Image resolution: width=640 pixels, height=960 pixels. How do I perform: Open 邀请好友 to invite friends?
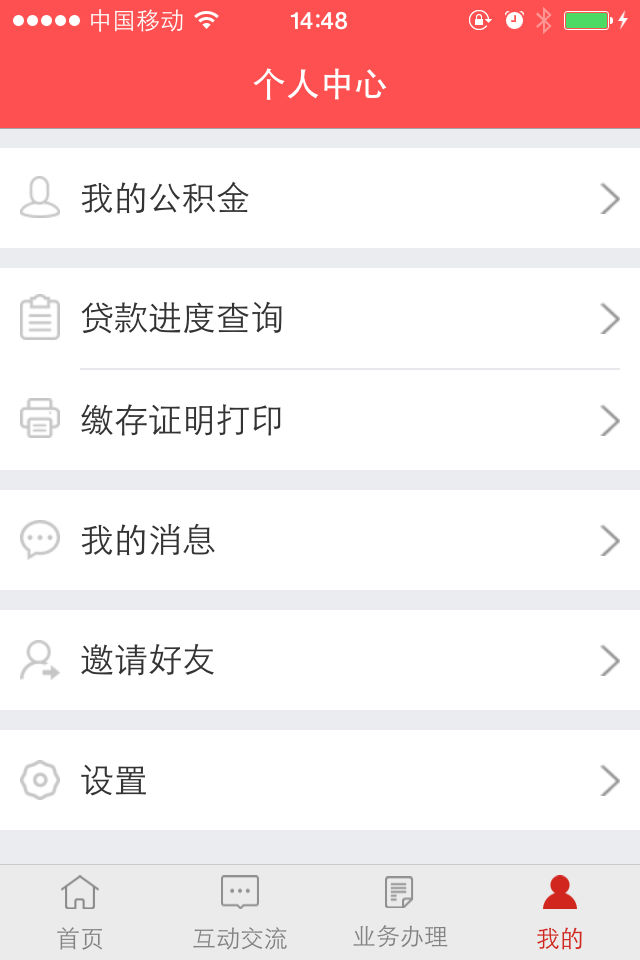coord(320,660)
